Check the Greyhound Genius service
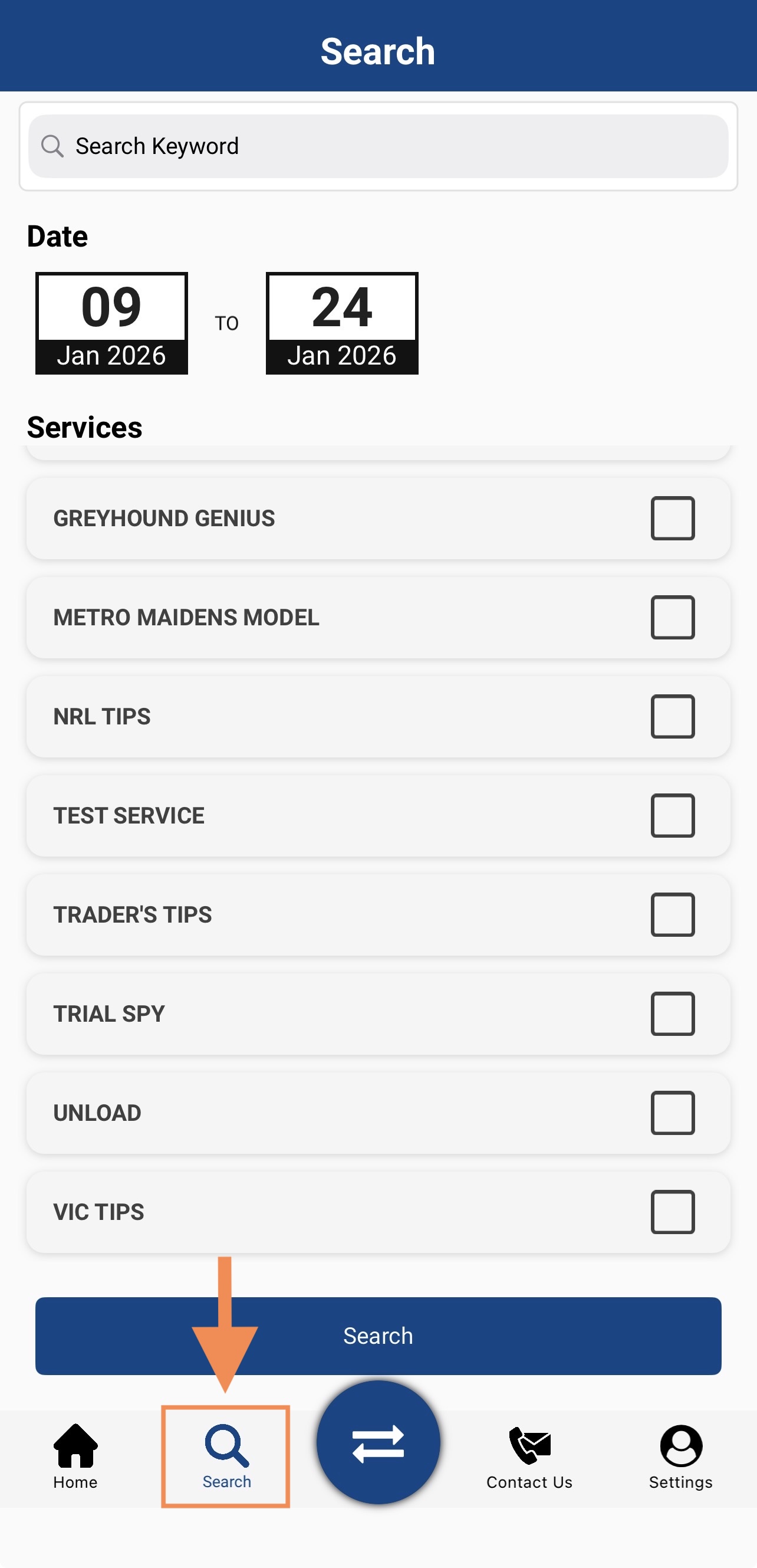 click(673, 518)
